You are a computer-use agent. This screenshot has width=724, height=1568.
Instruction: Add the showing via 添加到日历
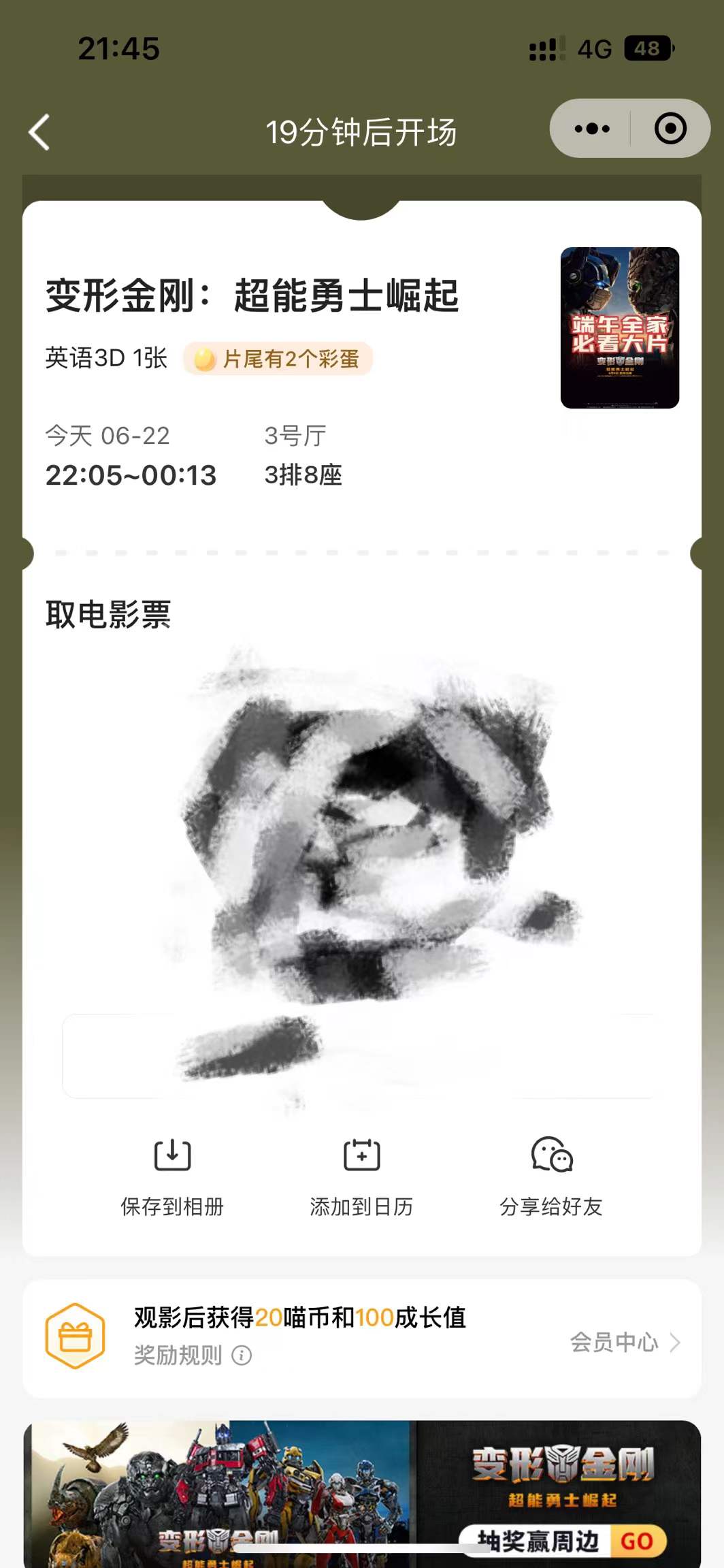[x=361, y=1174]
